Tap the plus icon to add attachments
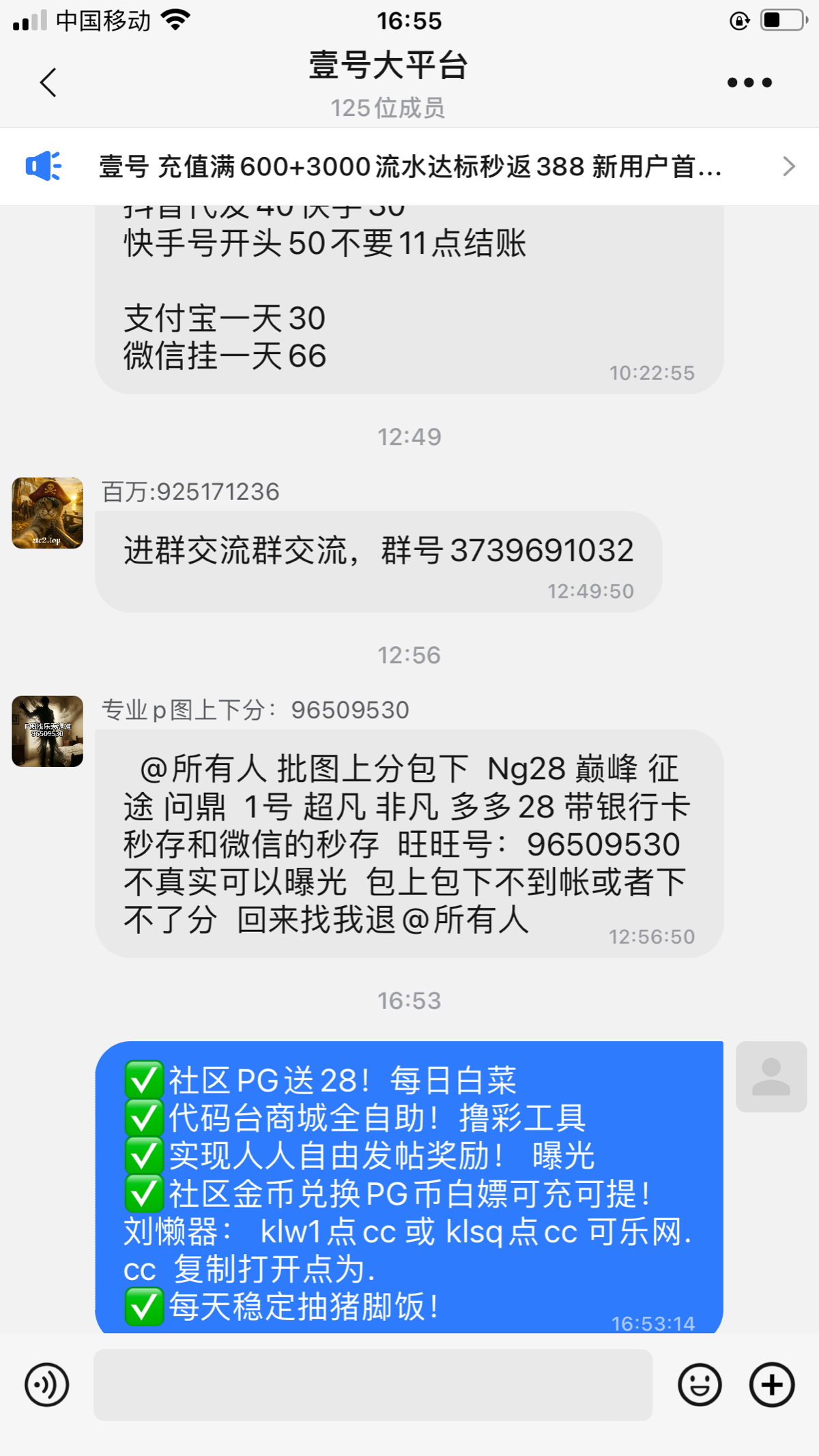 coord(771,1385)
